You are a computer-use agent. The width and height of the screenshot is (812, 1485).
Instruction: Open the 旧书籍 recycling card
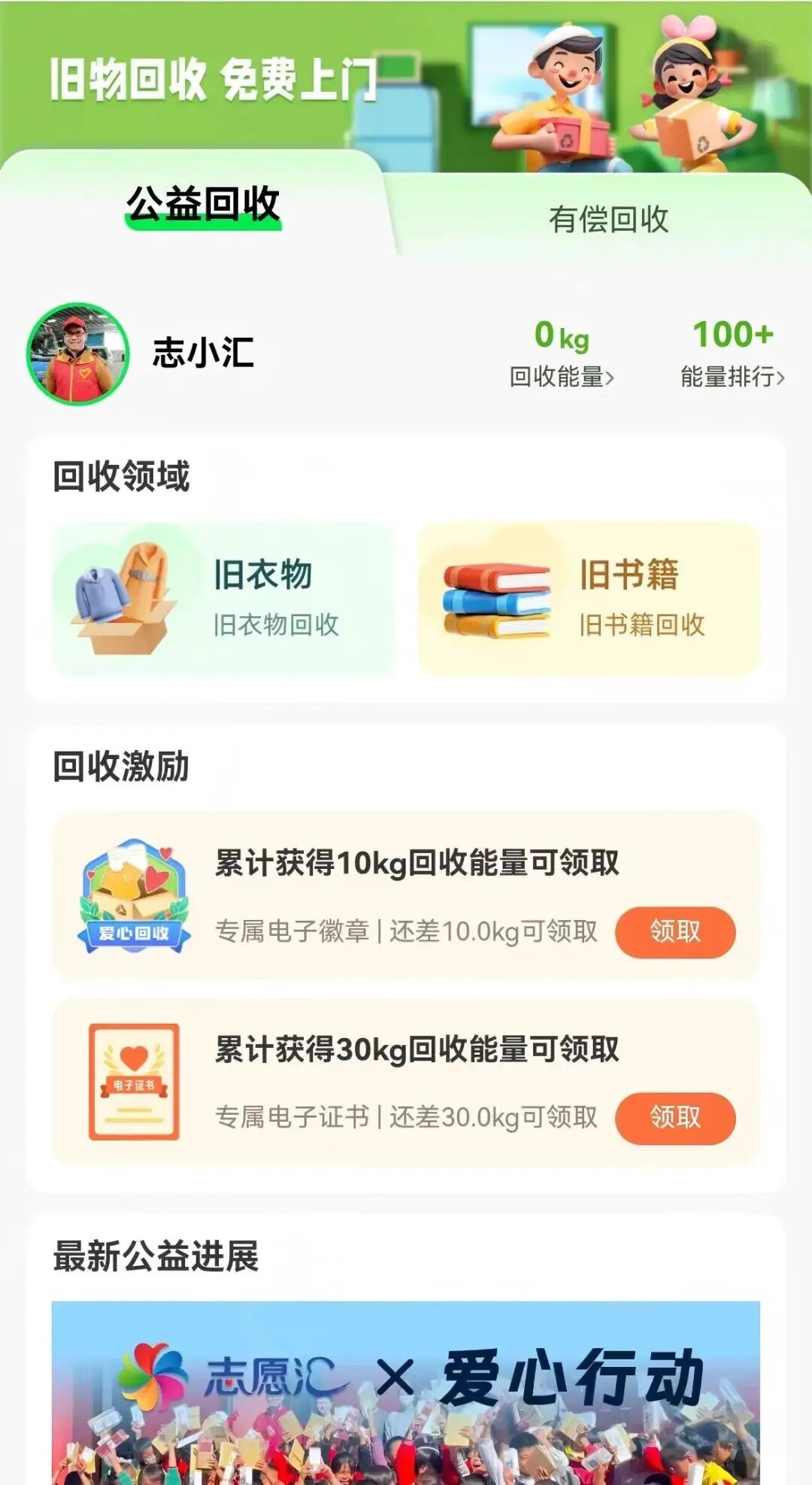588,600
